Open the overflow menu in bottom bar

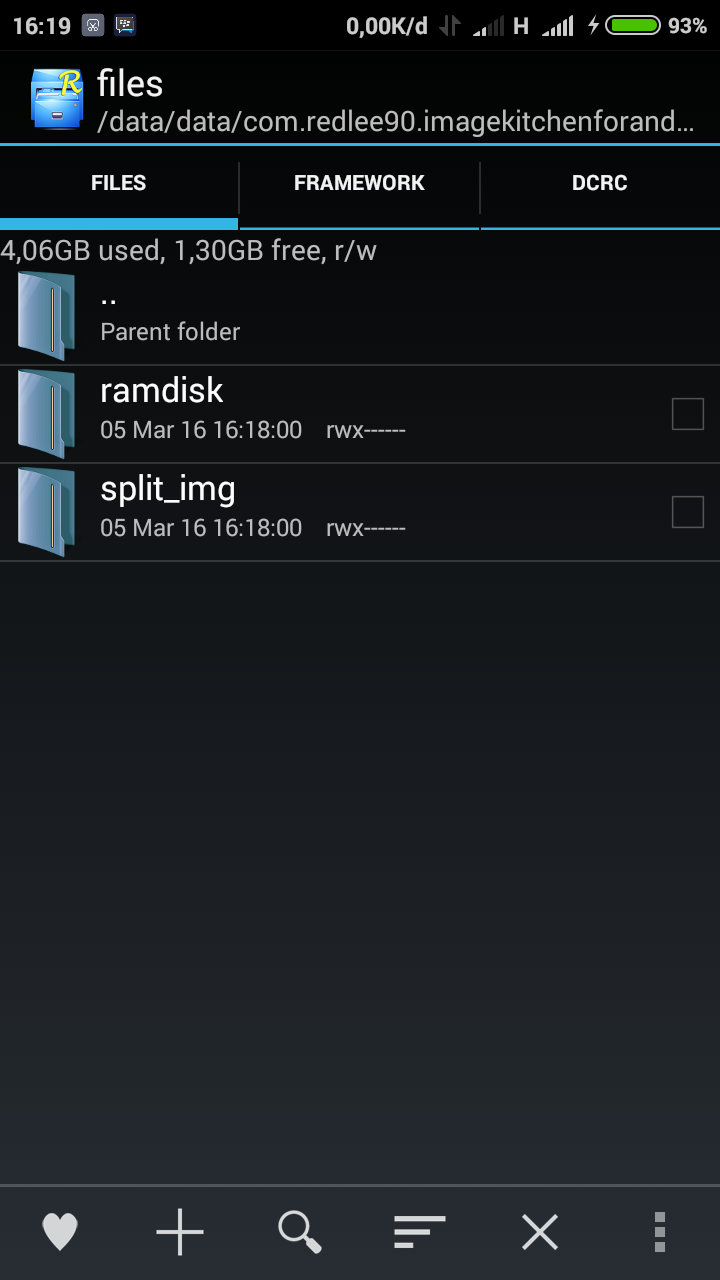click(x=659, y=1231)
